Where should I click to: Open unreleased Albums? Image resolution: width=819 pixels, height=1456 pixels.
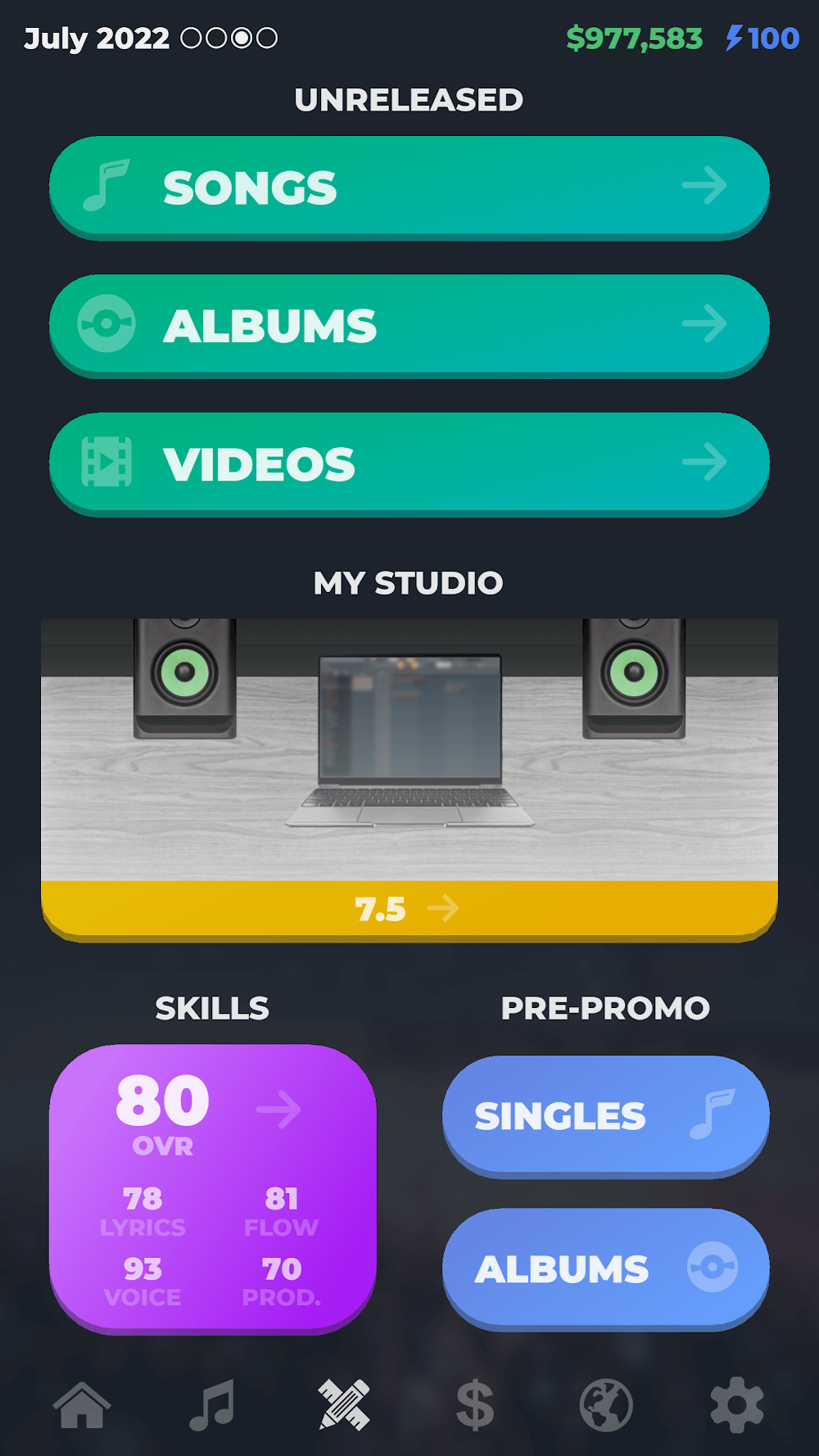click(x=409, y=325)
